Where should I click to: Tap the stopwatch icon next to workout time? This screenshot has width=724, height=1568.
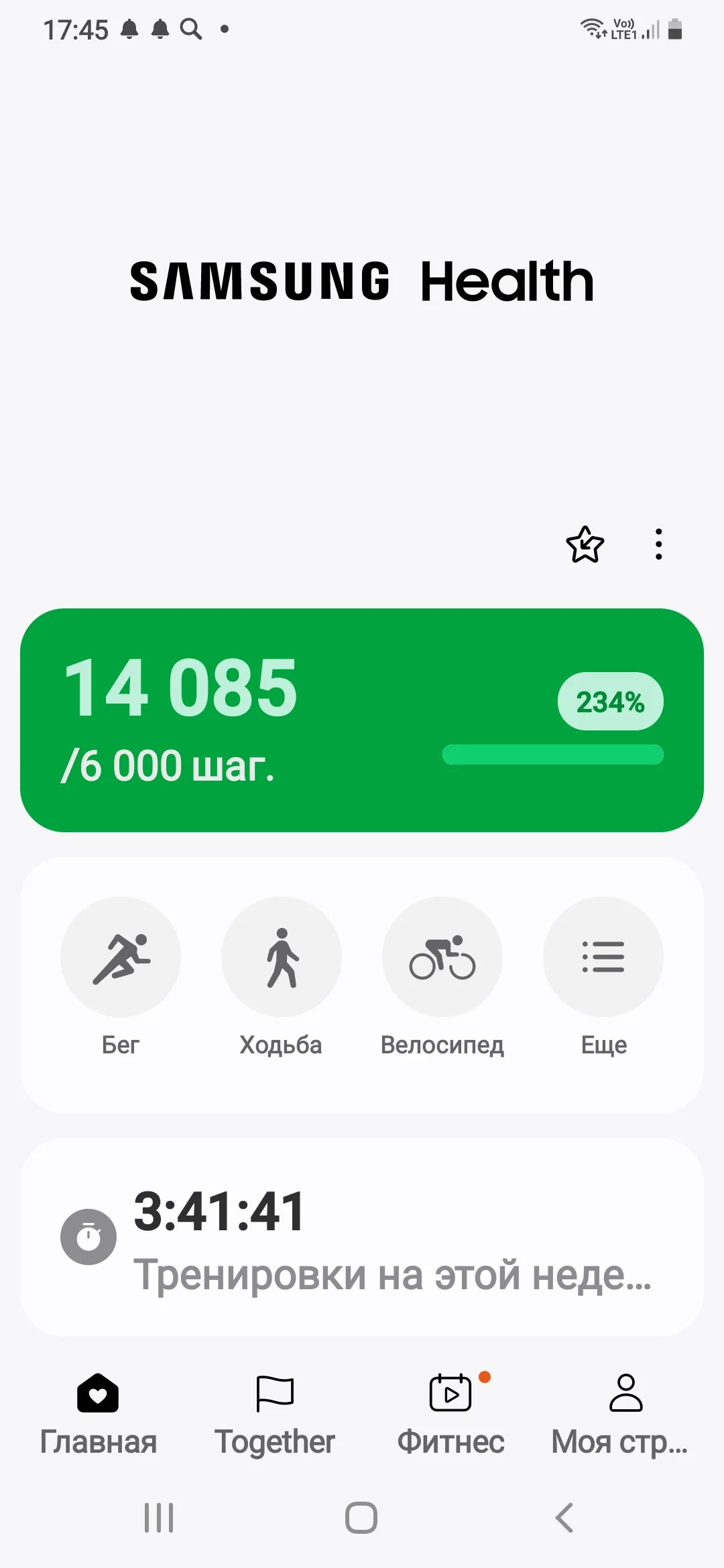coord(88,1236)
